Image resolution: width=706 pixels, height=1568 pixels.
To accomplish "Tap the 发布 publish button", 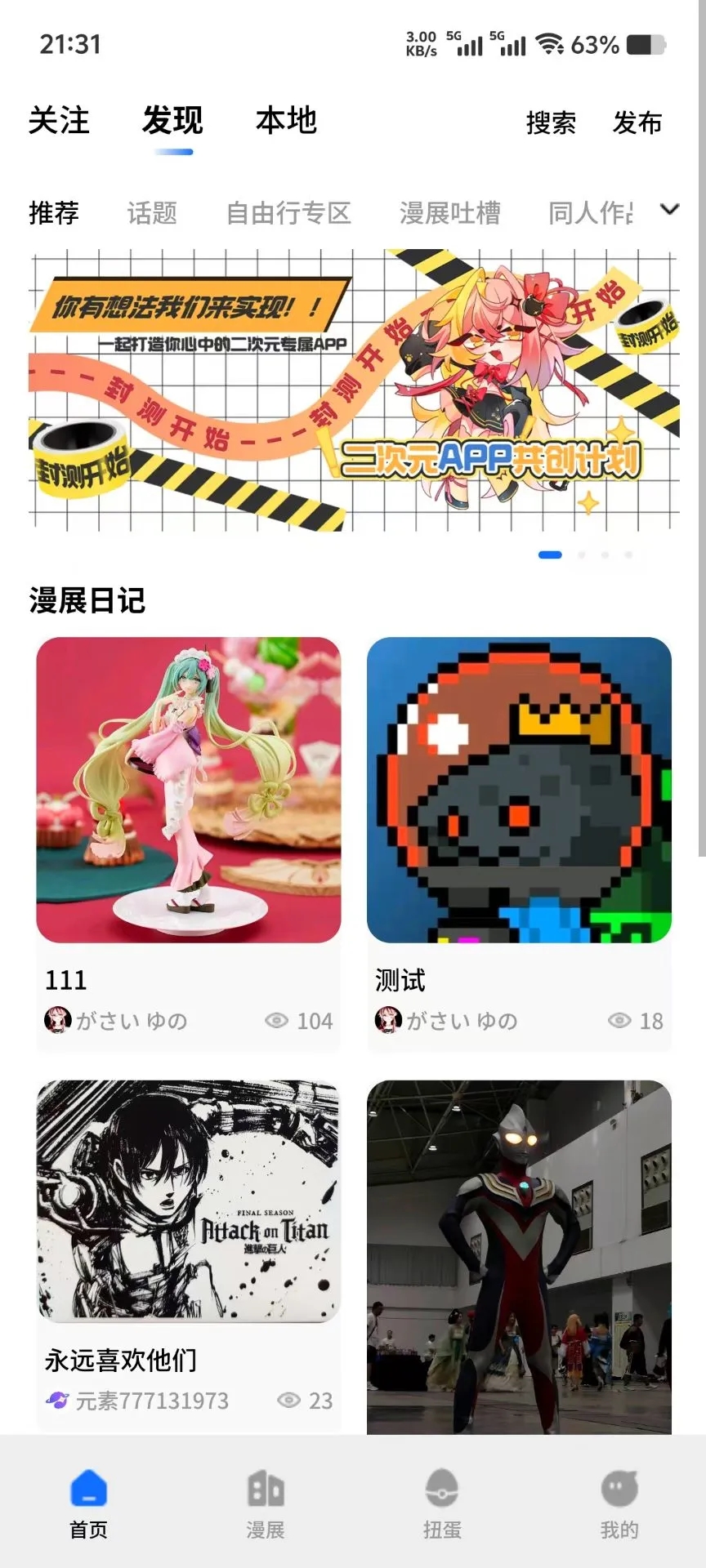I will click(x=638, y=123).
